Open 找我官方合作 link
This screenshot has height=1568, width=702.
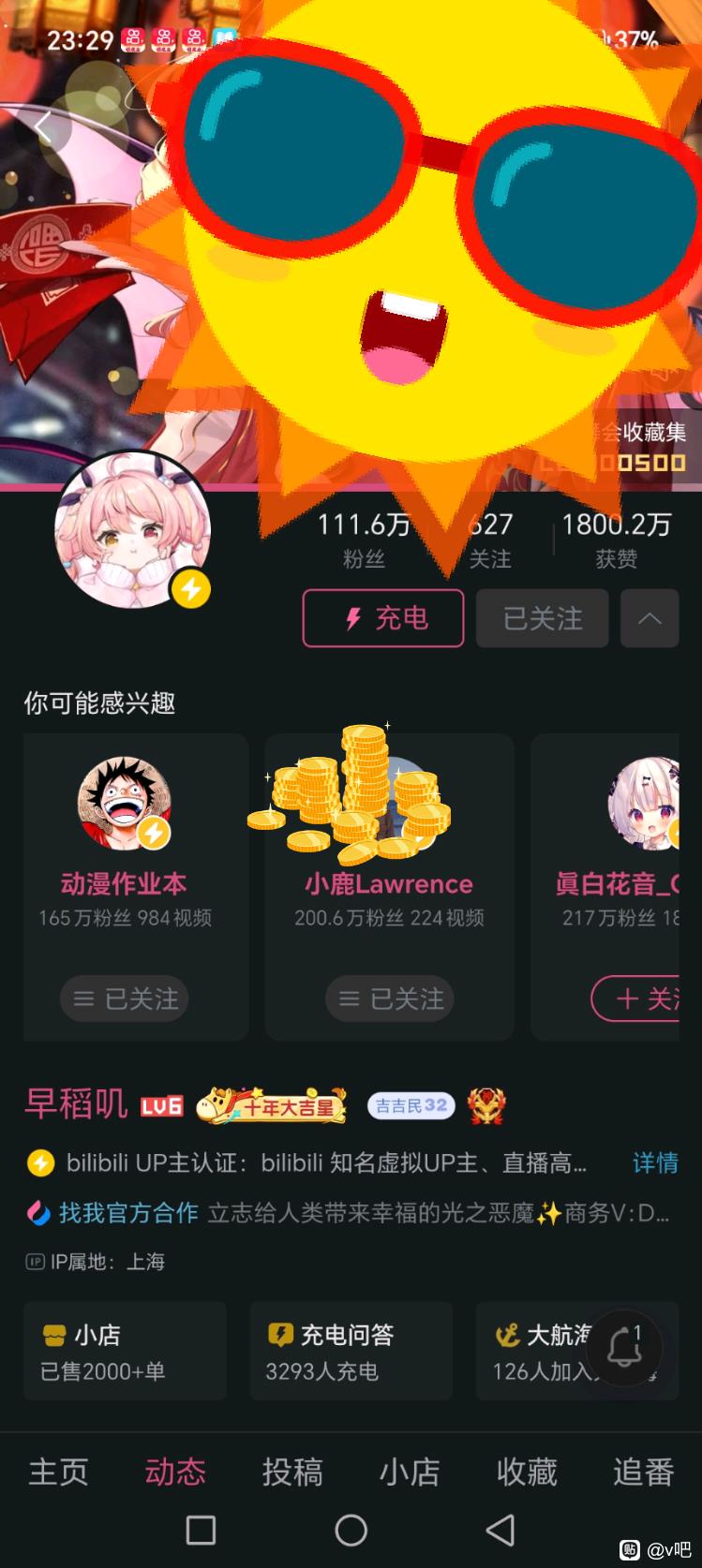click(127, 1214)
